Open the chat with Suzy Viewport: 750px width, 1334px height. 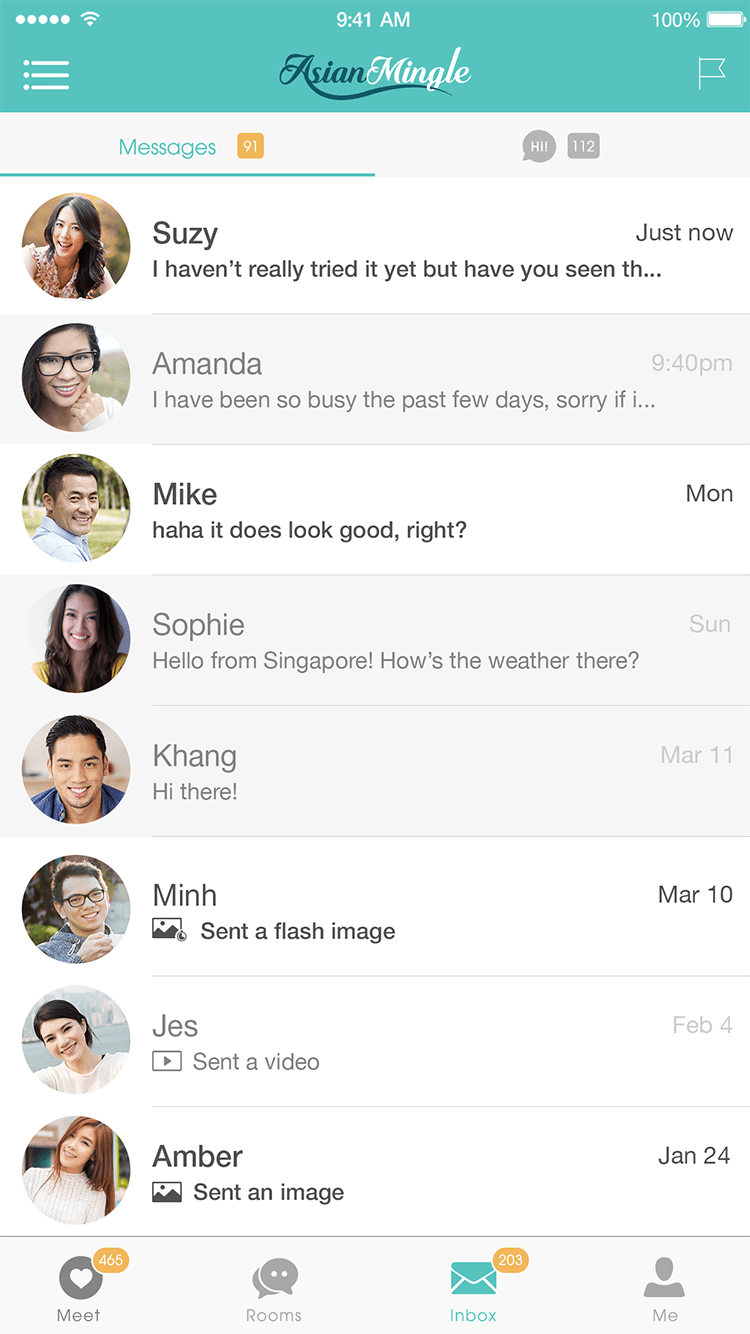[375, 248]
